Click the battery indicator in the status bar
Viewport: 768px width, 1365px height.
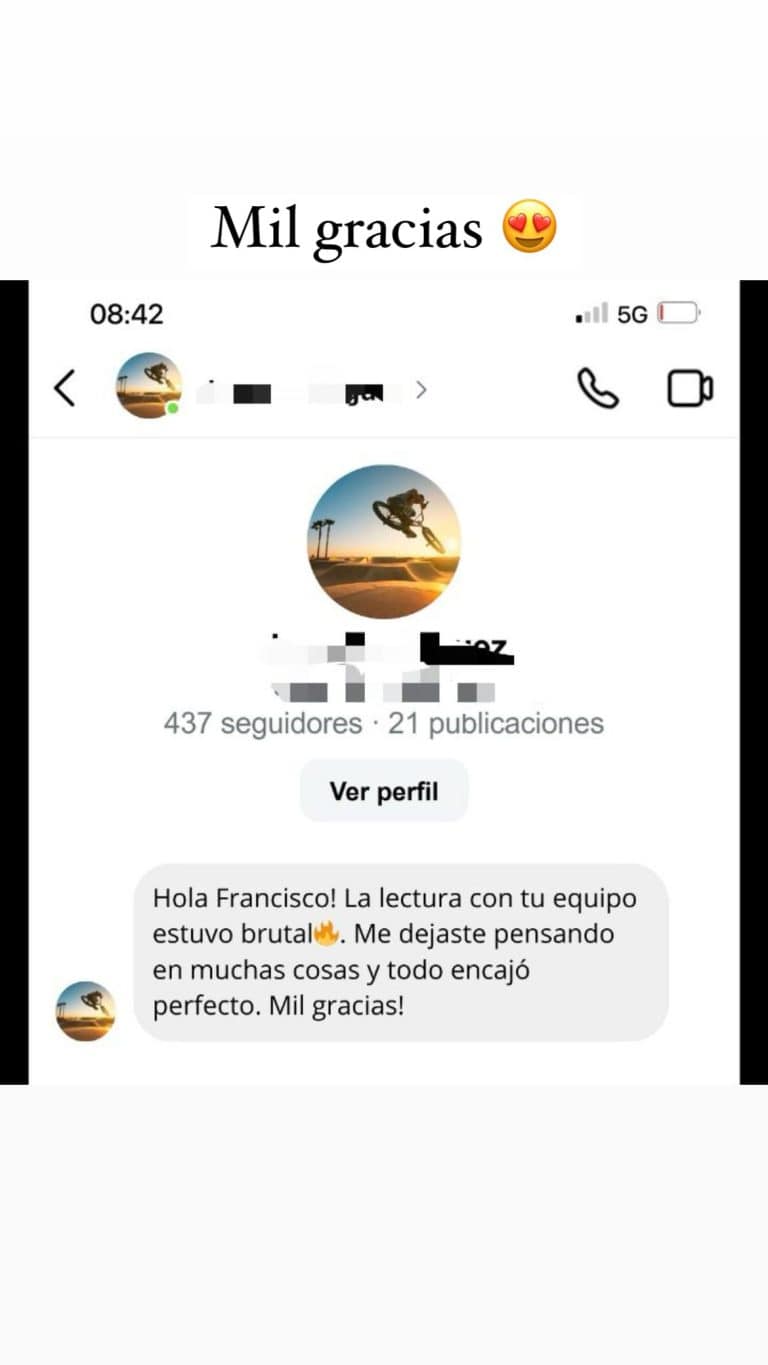click(x=679, y=312)
